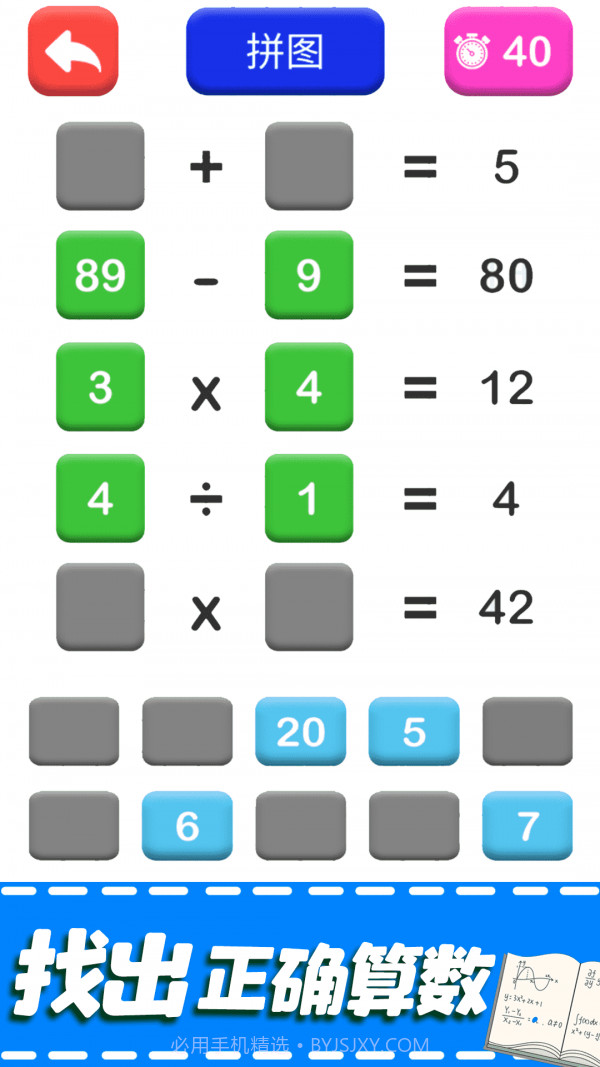
Task: Pick the number tile 5
Action: [x=414, y=732]
